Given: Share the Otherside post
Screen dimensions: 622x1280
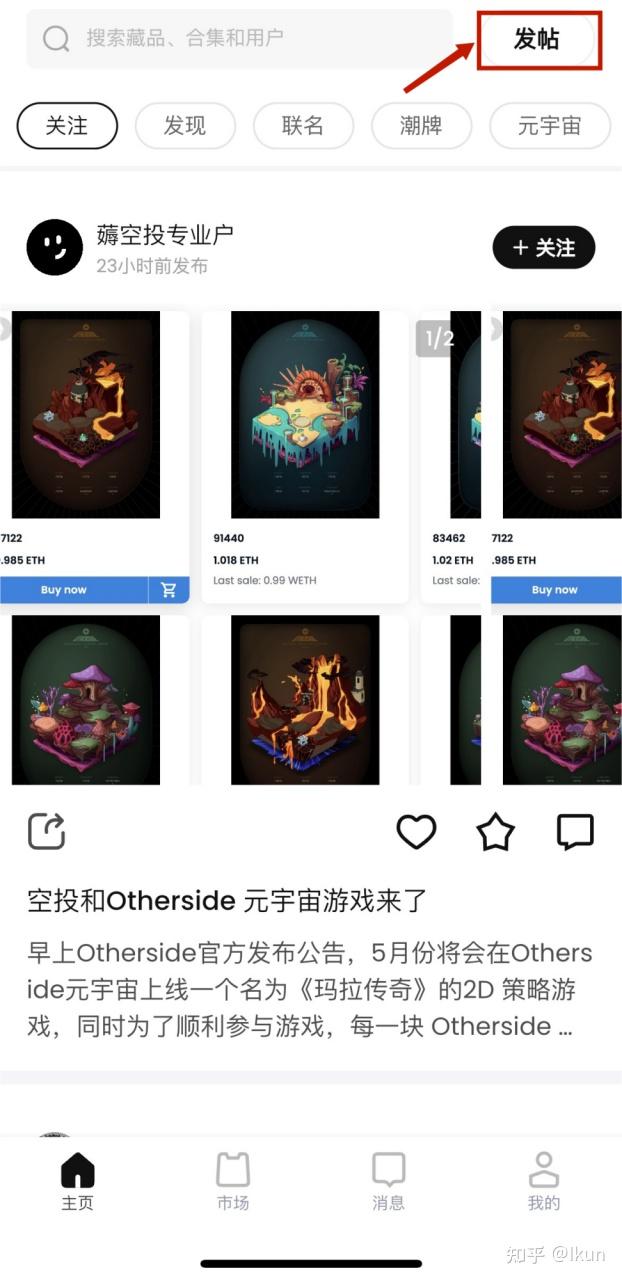Looking at the screenshot, I should coord(46,831).
